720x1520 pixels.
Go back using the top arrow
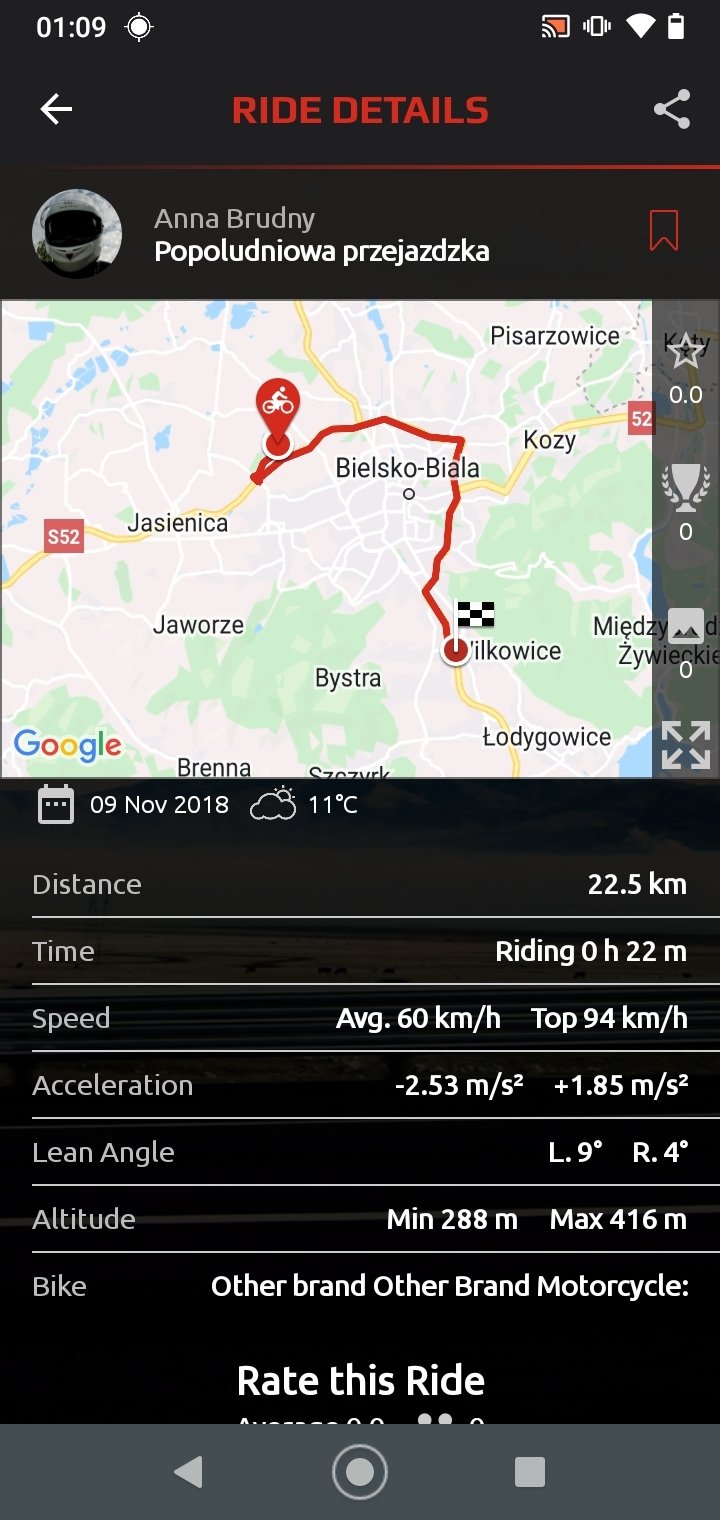tap(56, 109)
